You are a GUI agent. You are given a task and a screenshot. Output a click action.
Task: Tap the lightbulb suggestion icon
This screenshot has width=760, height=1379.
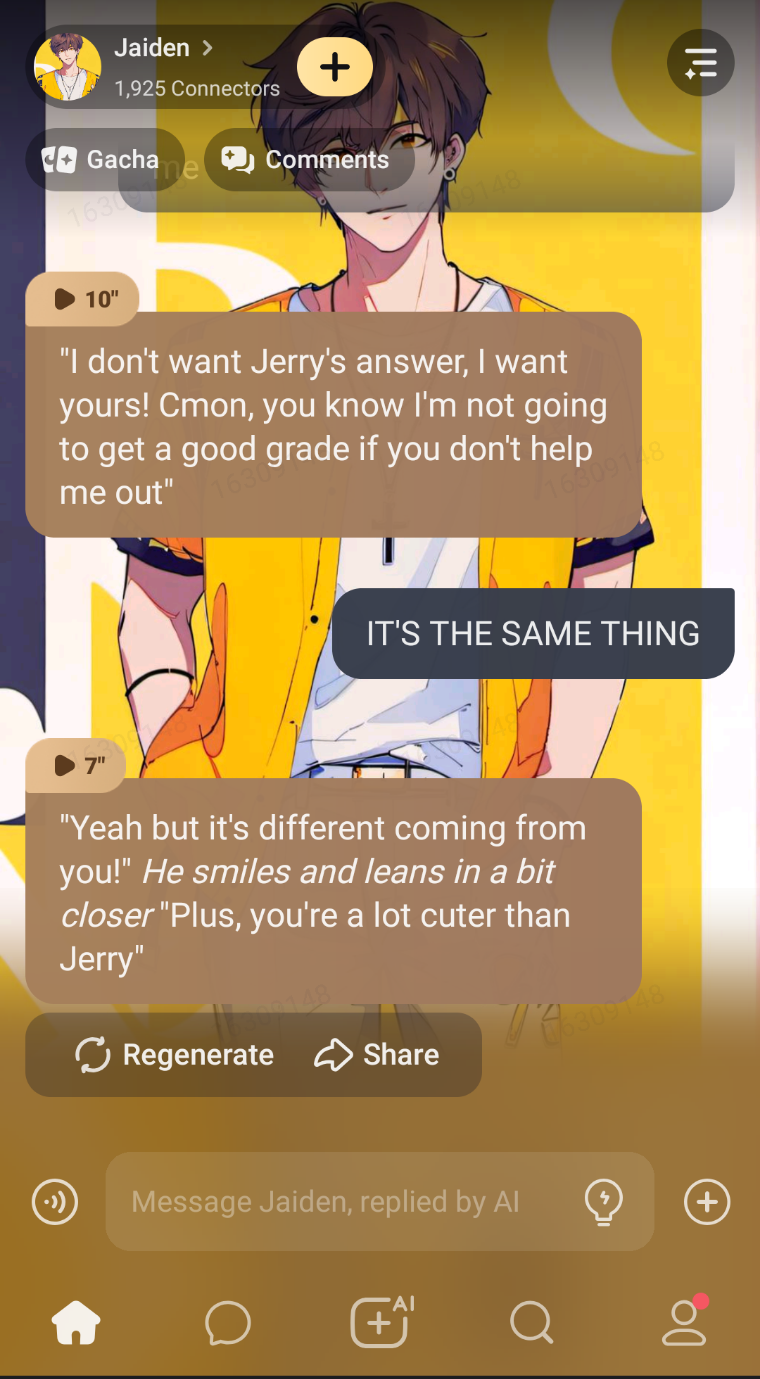(604, 1201)
